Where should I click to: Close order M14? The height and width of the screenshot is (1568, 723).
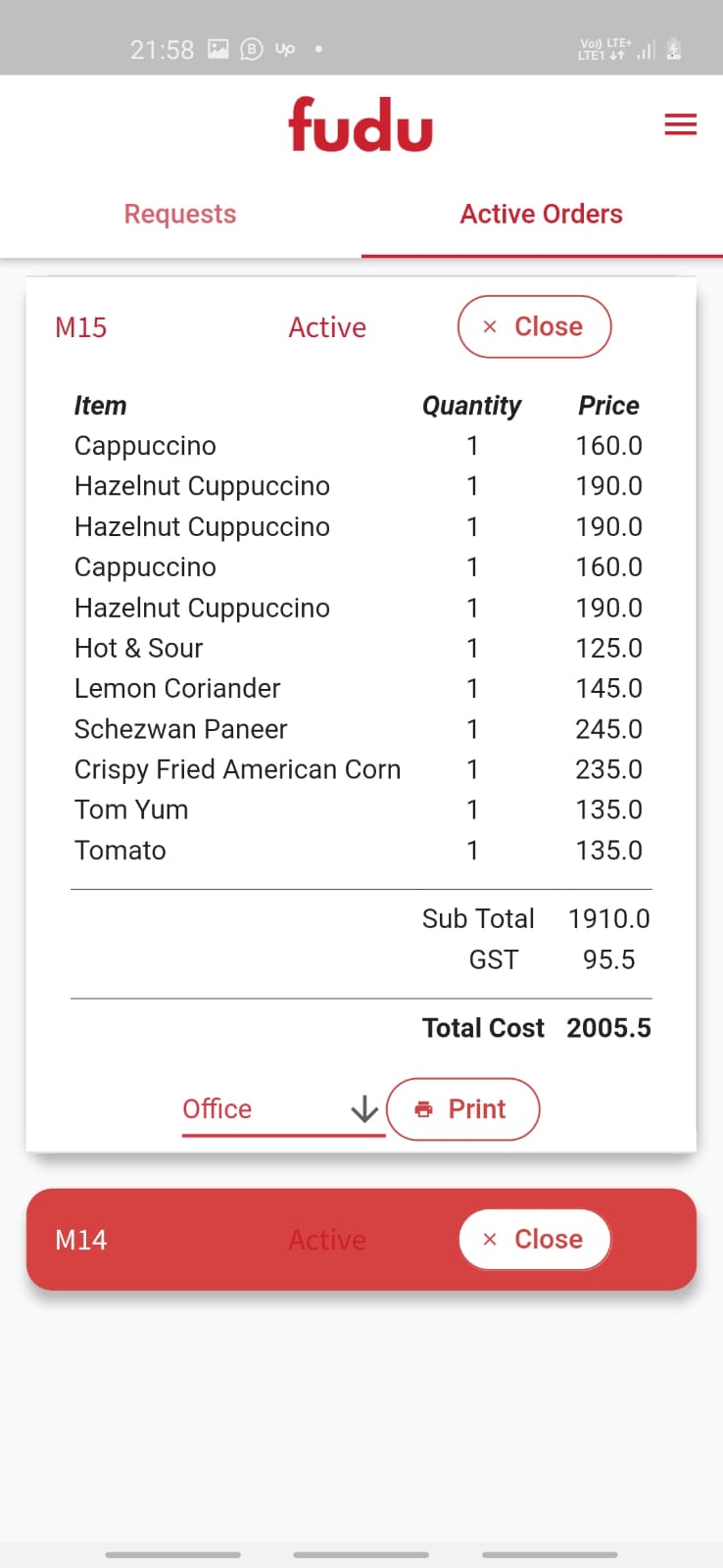[x=535, y=1240]
